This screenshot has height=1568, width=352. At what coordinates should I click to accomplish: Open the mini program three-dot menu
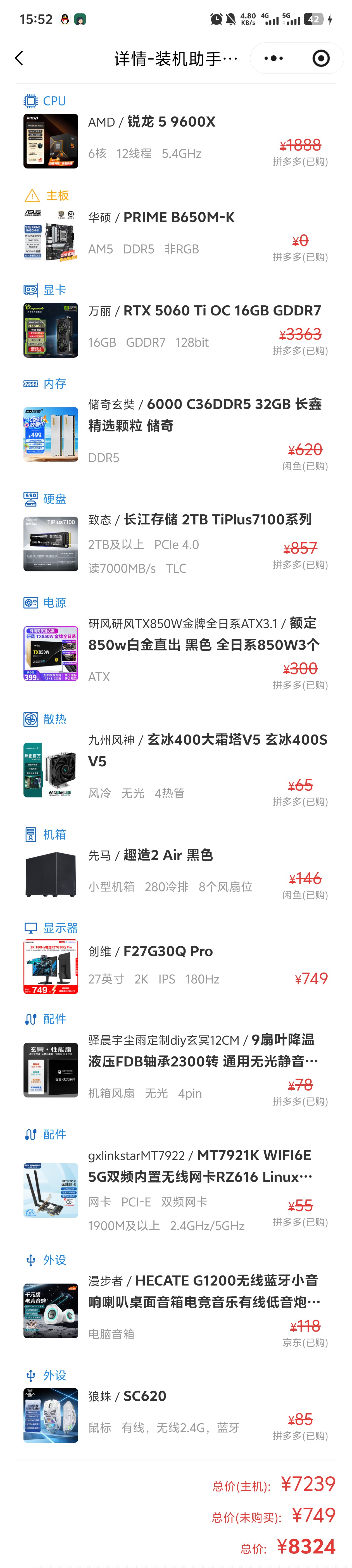pyautogui.click(x=273, y=58)
